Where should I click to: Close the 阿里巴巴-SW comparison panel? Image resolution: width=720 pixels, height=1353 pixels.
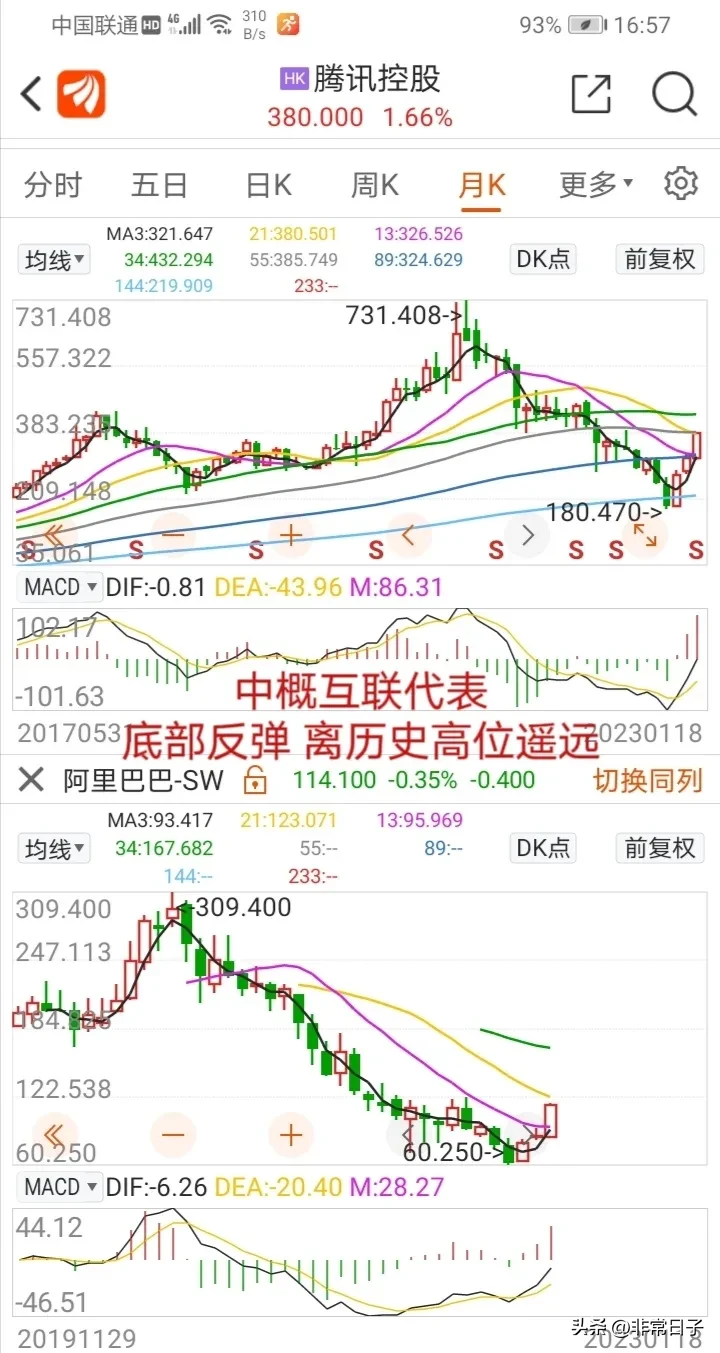pyautogui.click(x=31, y=780)
